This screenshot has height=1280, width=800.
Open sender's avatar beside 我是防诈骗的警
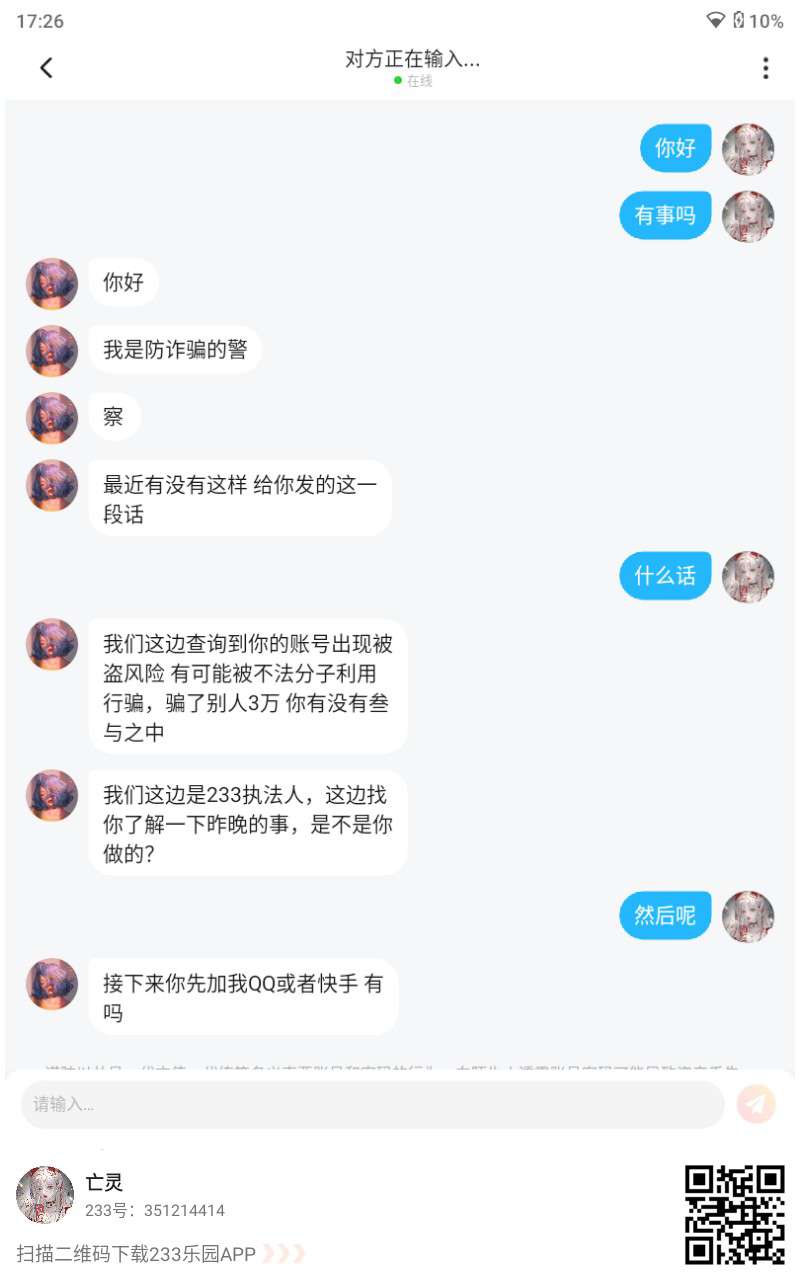tap(52, 350)
